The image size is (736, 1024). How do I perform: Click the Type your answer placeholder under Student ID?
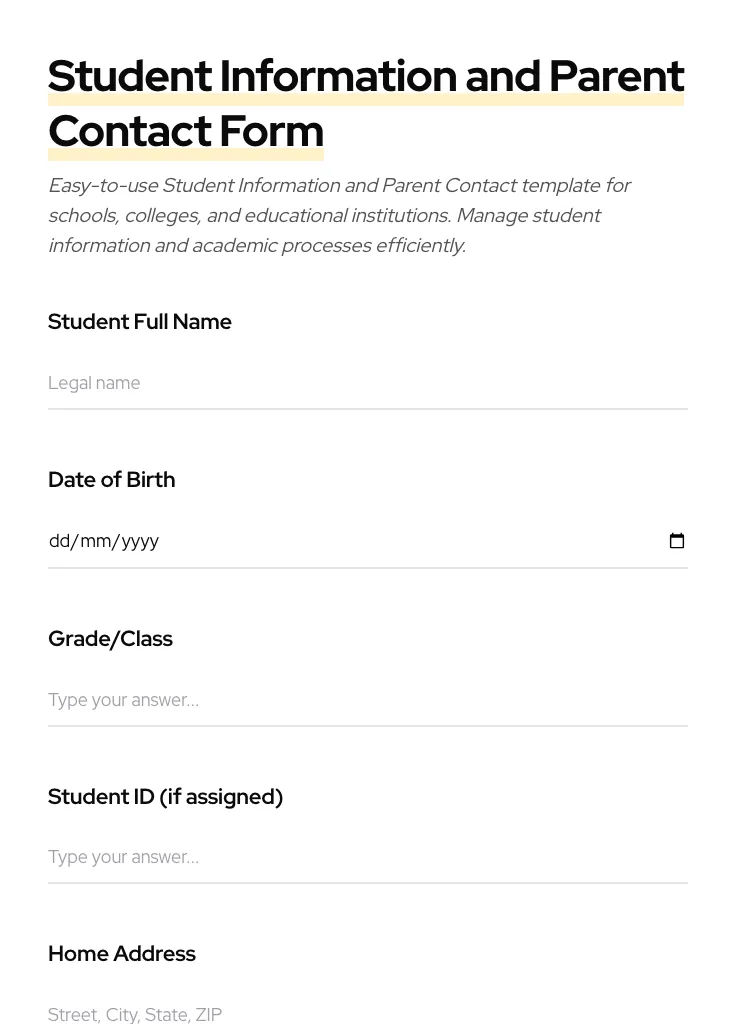coord(123,857)
